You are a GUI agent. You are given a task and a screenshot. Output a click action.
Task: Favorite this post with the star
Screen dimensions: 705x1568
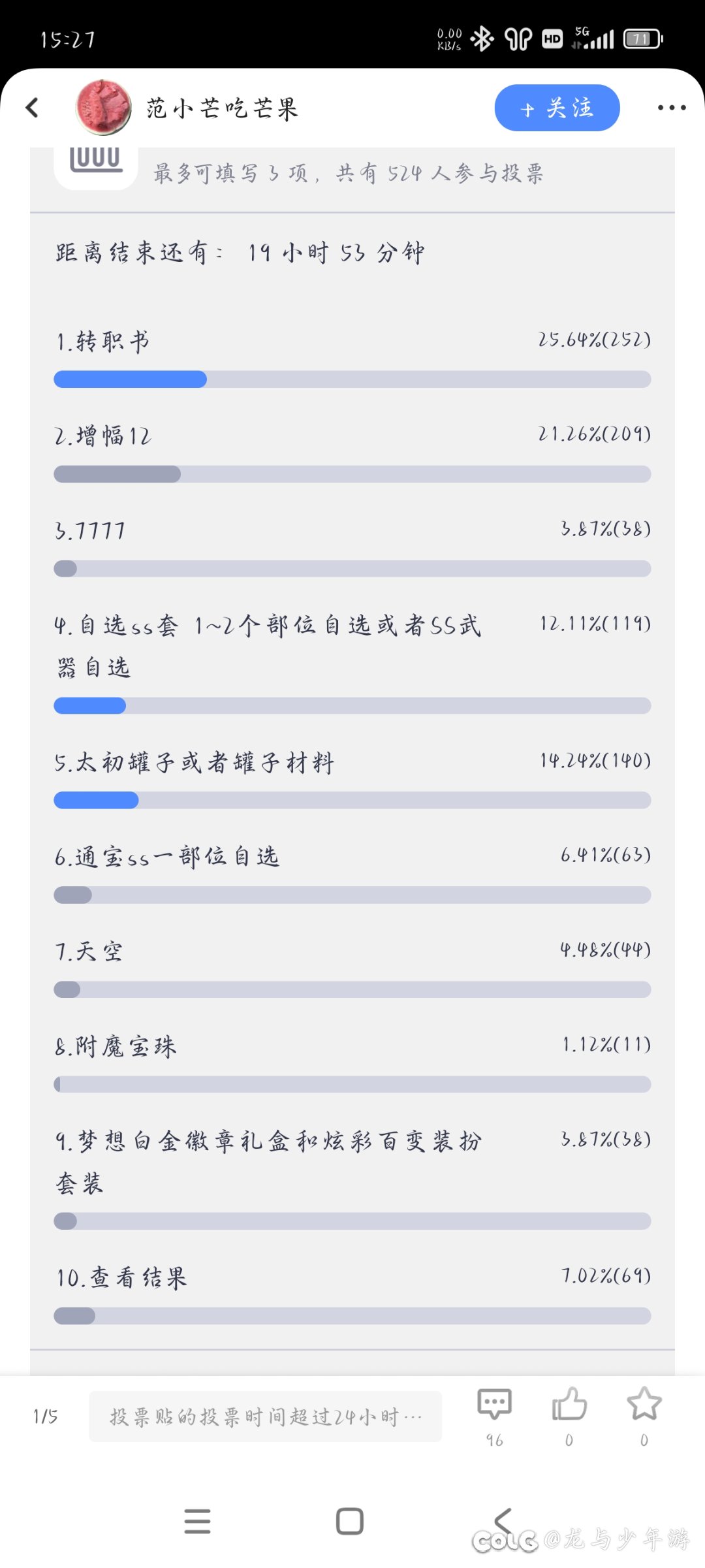(644, 1414)
